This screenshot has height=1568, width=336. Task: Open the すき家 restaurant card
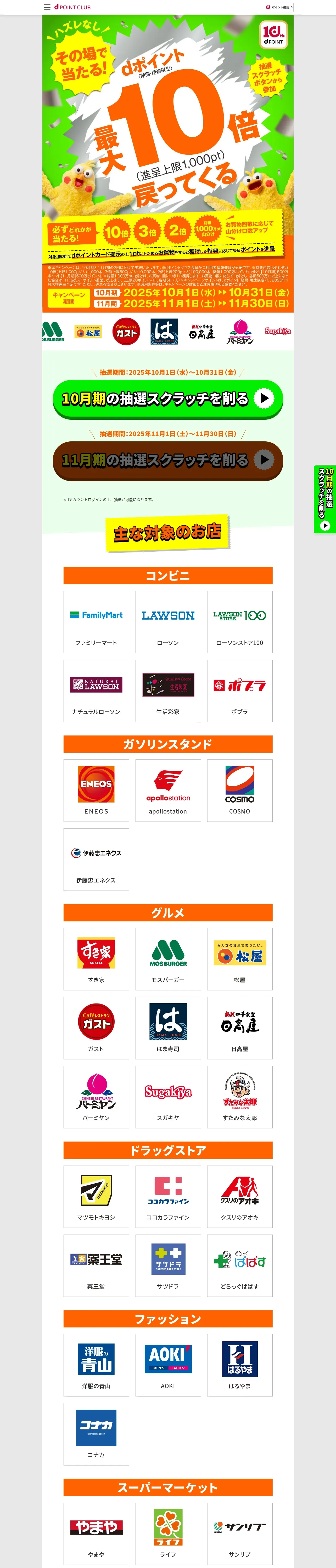(96, 959)
